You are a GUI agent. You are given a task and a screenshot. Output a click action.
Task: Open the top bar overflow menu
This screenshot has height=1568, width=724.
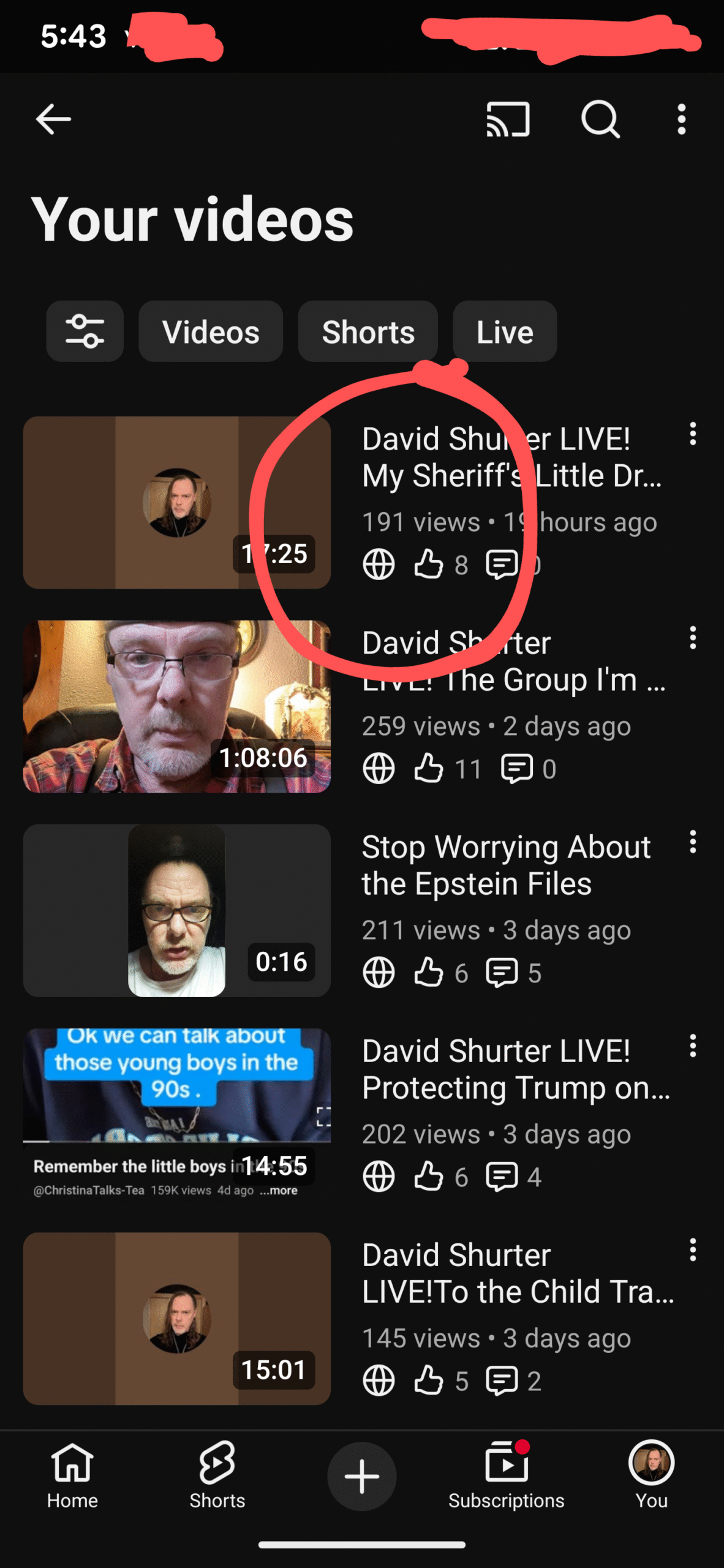coord(681,119)
